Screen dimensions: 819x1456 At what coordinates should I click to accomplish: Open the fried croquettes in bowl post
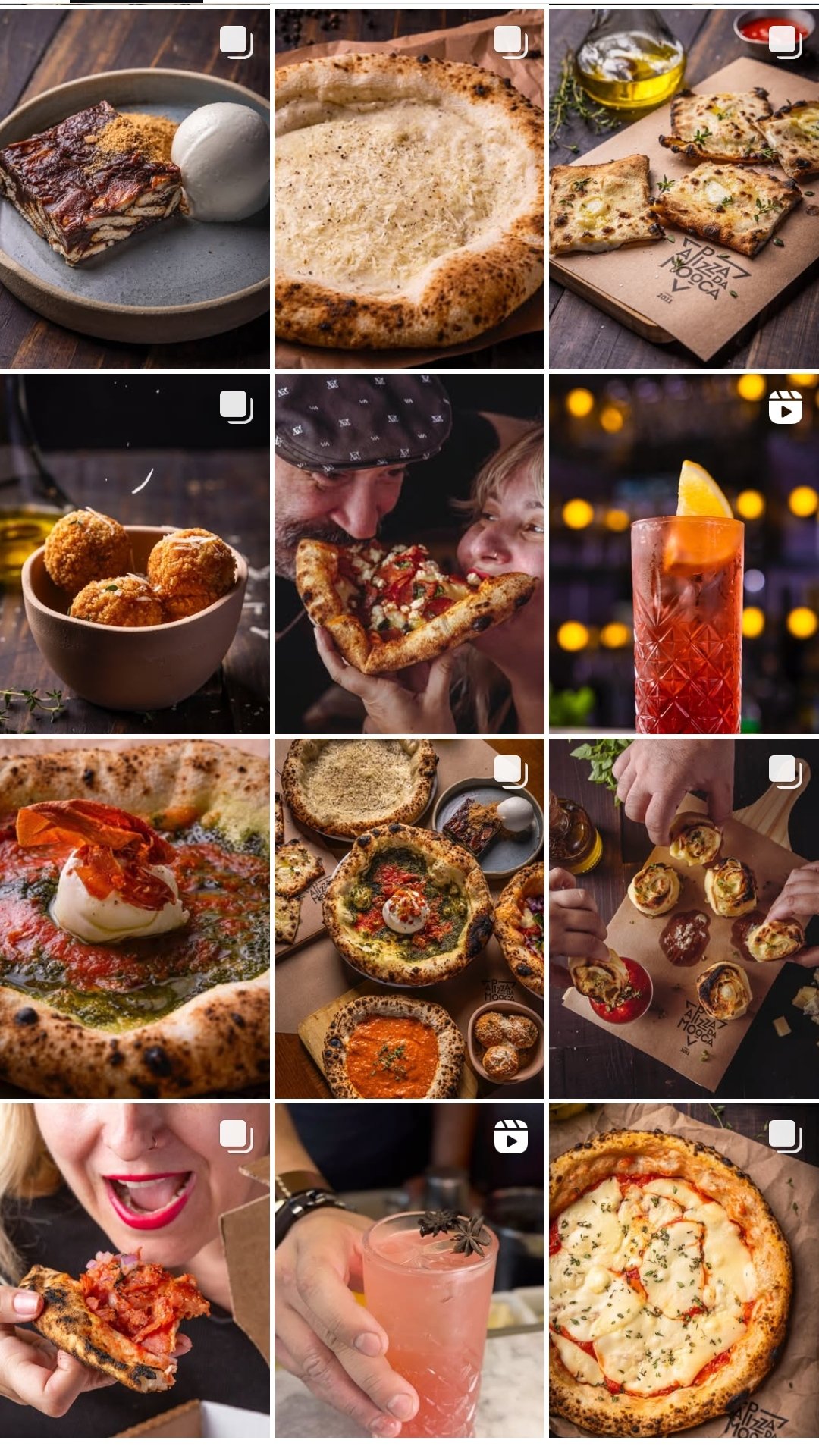coord(135,554)
